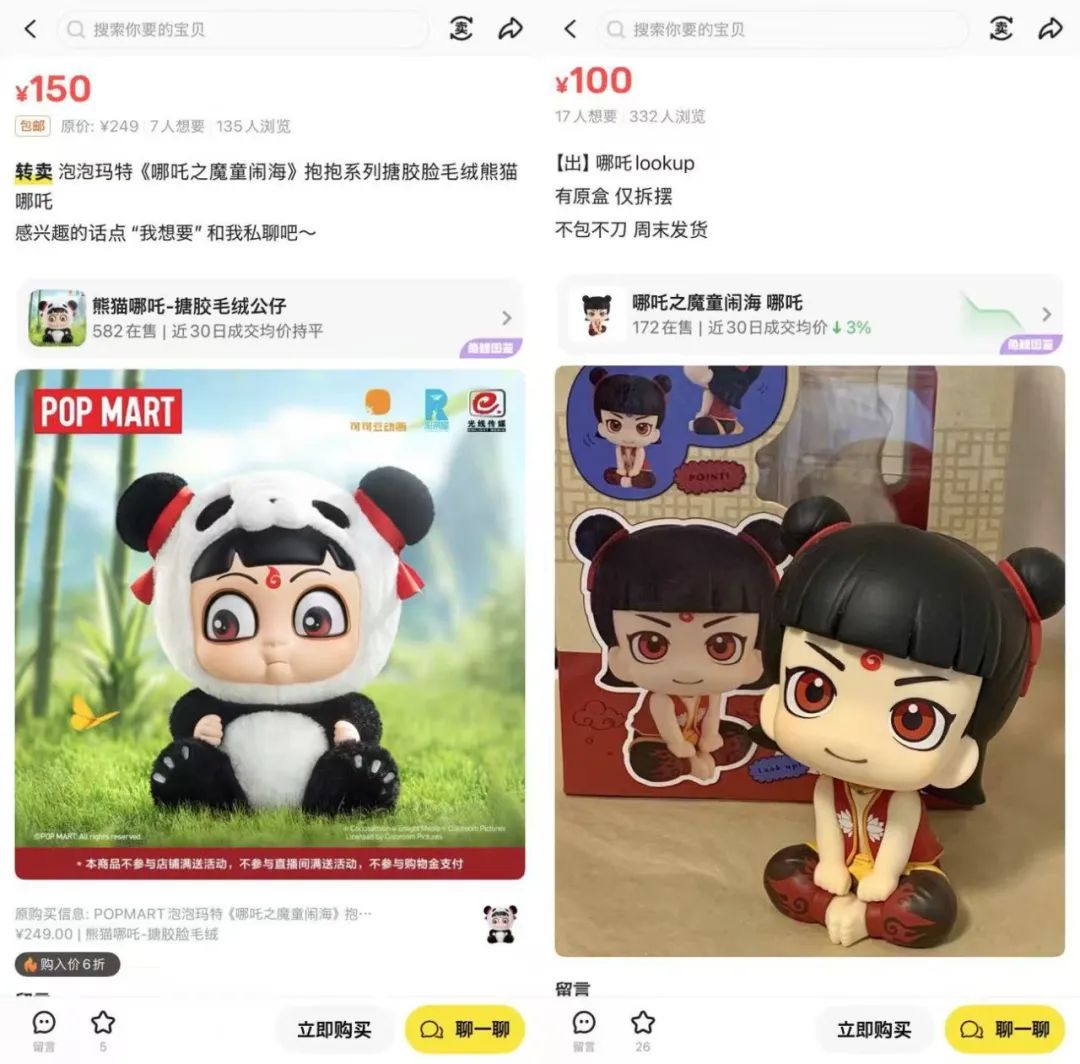
Task: Open the 哪吒之魔童闹海 哪吒 product card
Action: 810,314
